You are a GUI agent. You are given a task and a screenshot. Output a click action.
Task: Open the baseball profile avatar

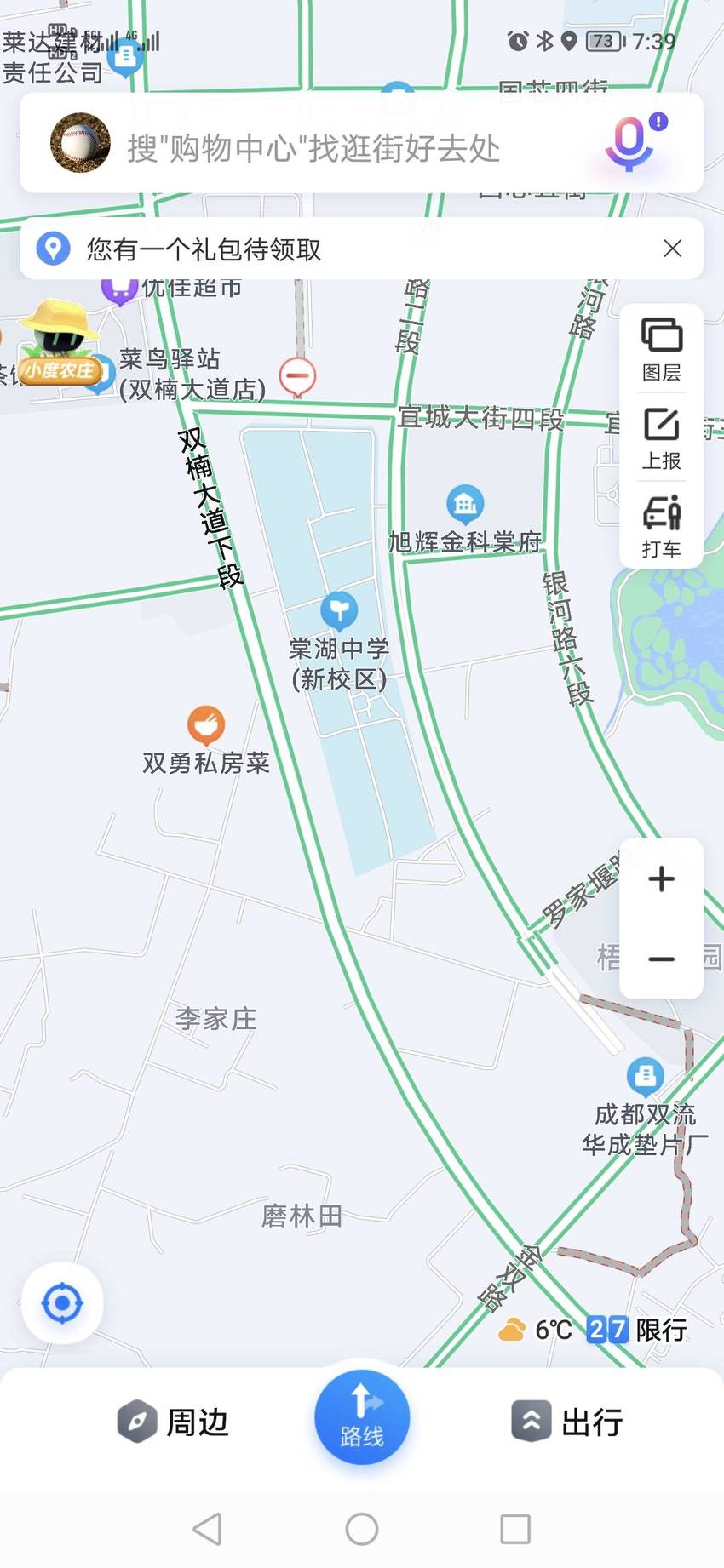click(80, 143)
